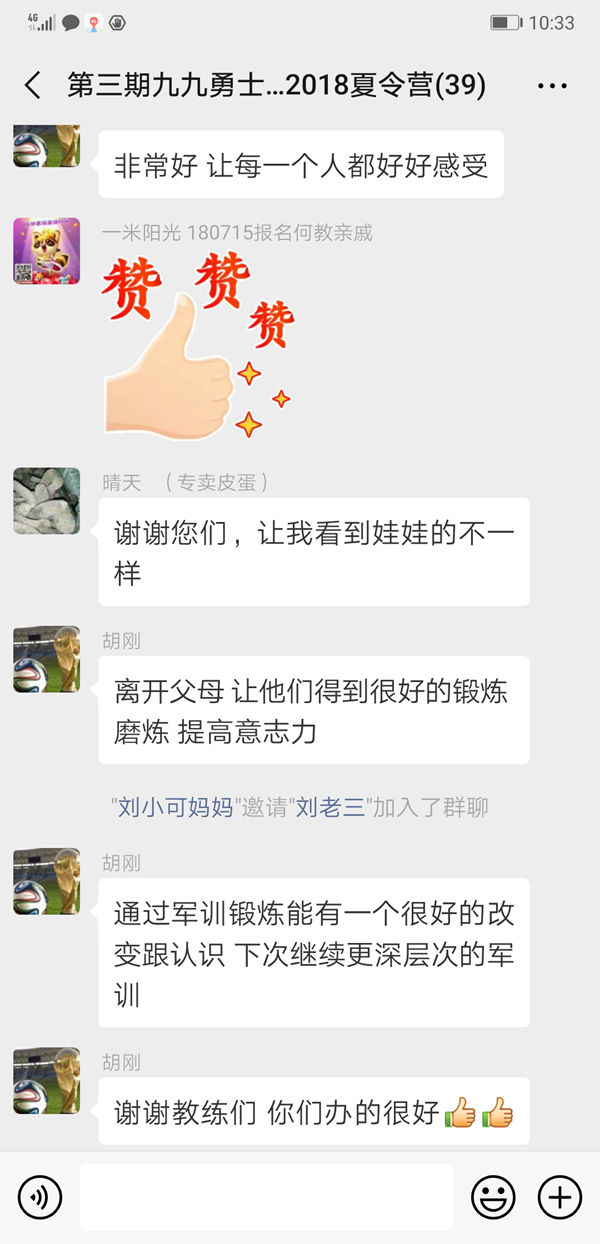Screen dimensions: 600x1244
Task: Open the plus attachments menu
Action: (x=560, y=1196)
